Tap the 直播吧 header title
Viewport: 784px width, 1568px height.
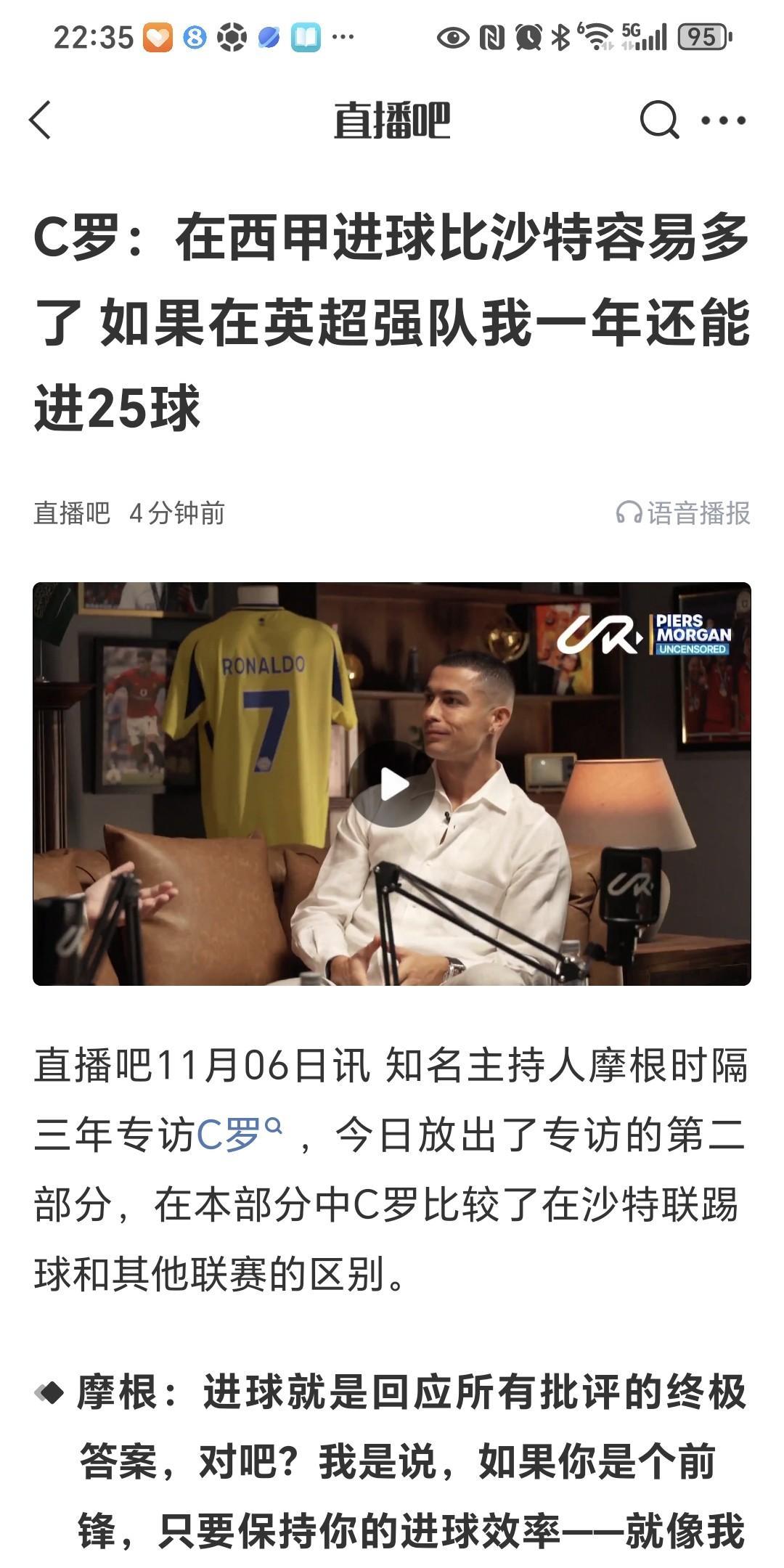point(392,121)
